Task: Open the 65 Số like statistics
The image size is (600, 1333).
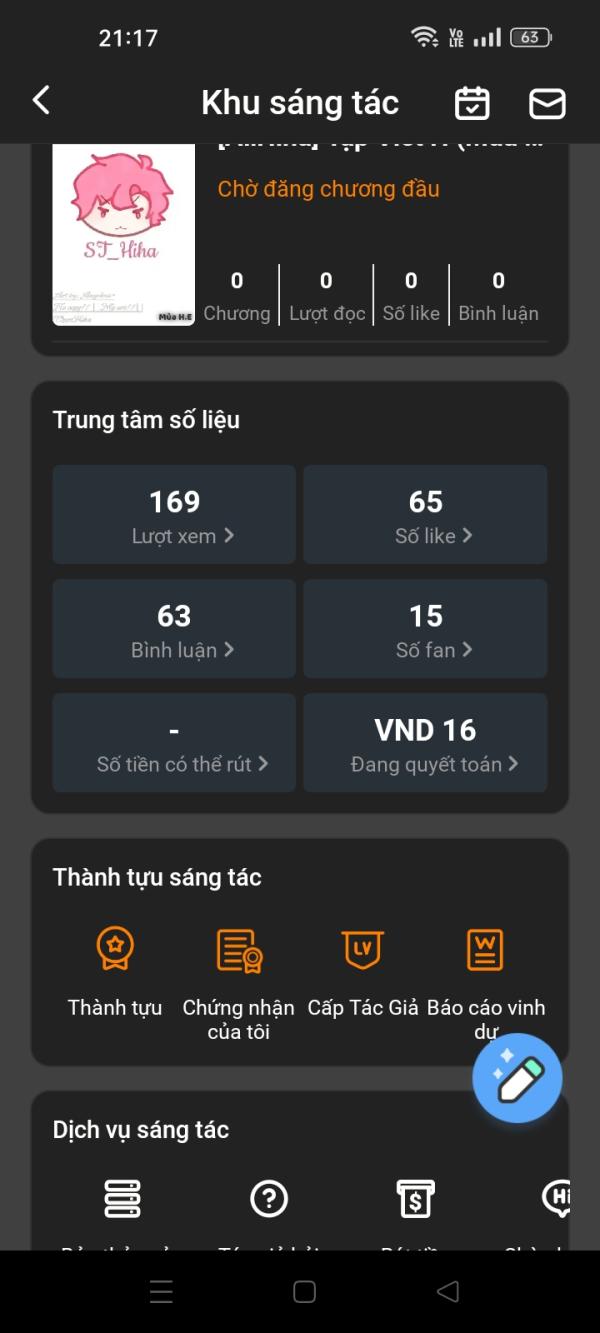Action: point(425,514)
